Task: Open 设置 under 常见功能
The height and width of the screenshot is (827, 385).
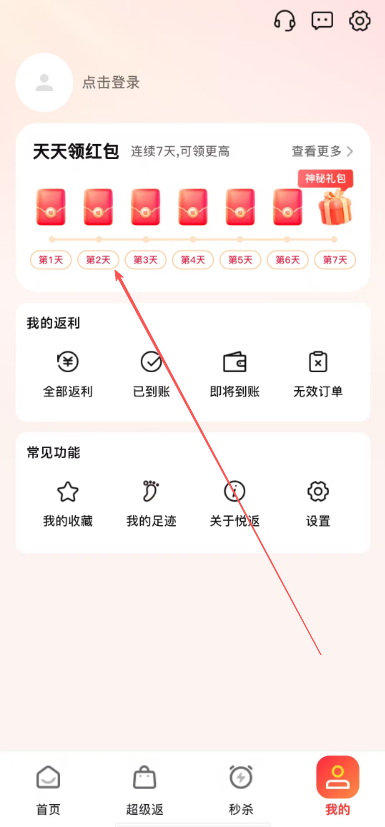Action: 318,504
